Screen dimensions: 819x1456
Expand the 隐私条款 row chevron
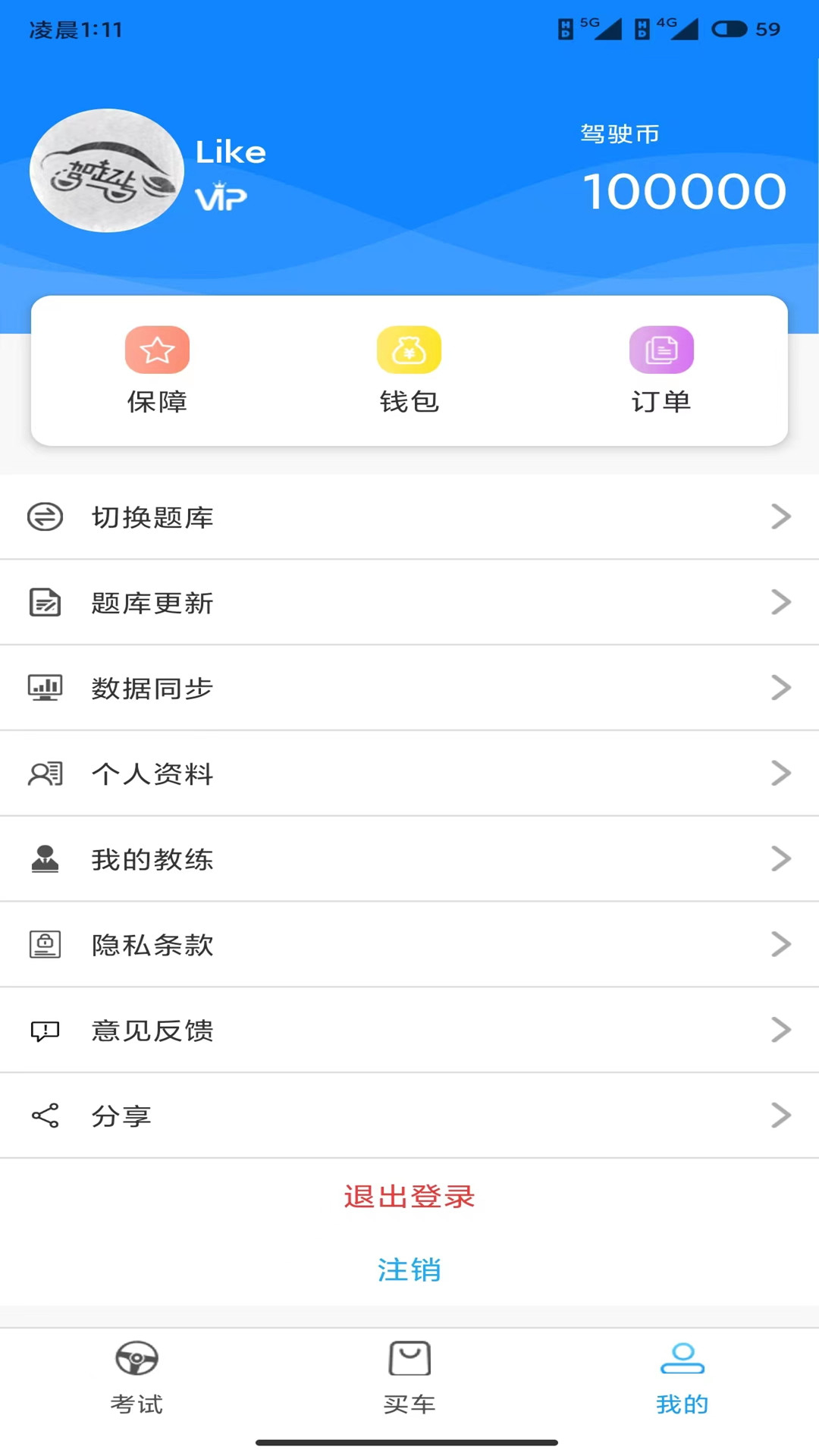click(782, 944)
